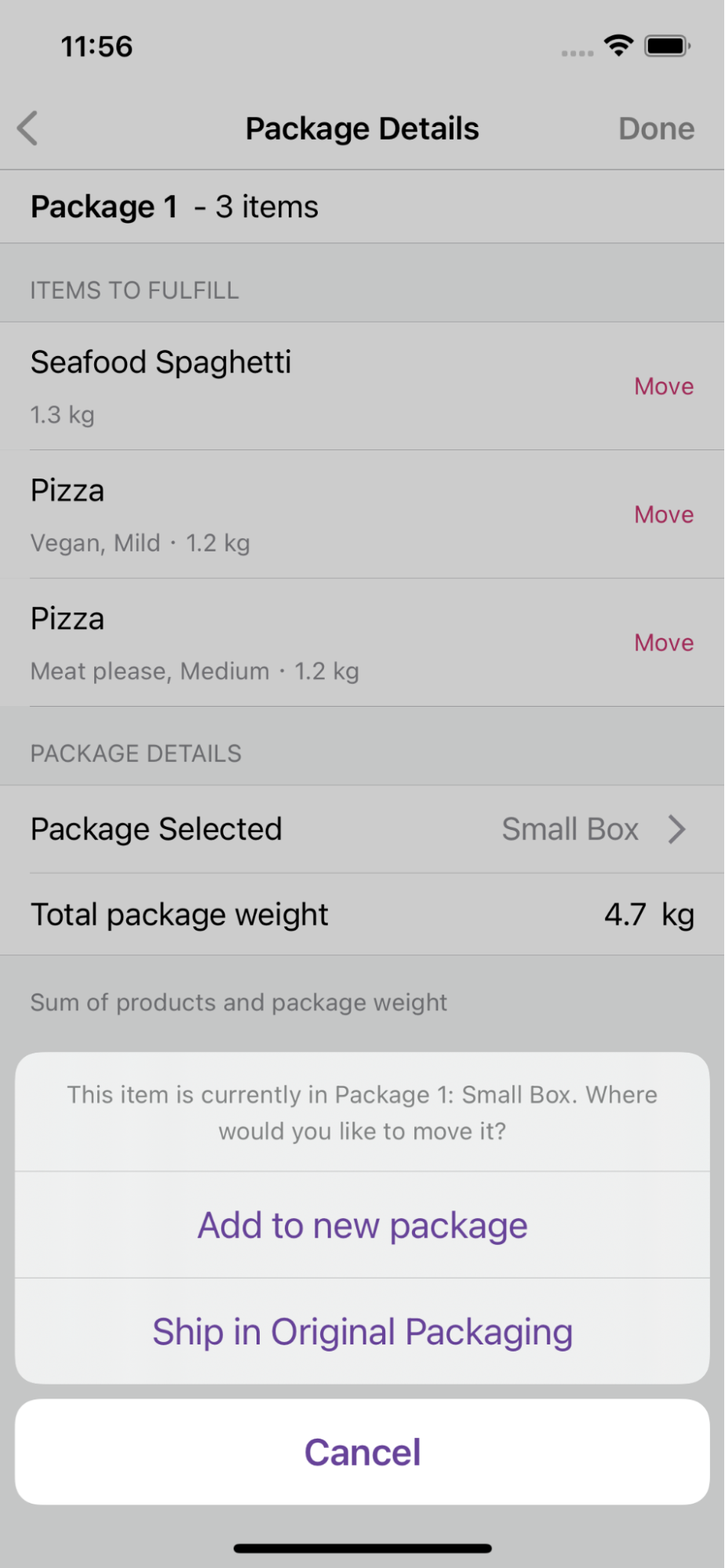This screenshot has height=1568, width=725.
Task: Tap Done to finish package editing
Action: coord(656,128)
